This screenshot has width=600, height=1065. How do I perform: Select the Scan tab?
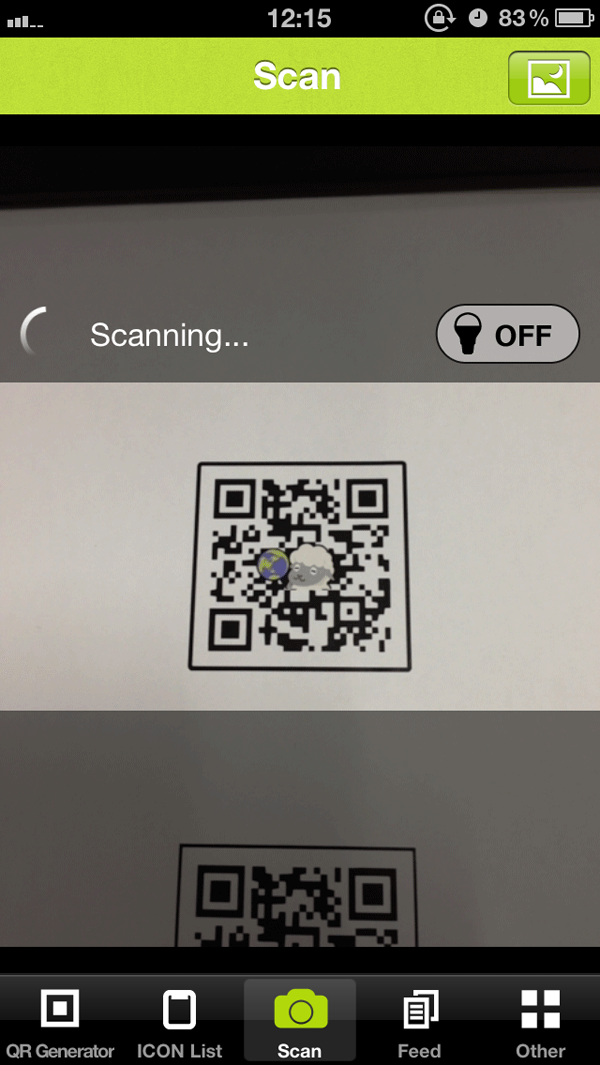[x=300, y=1022]
